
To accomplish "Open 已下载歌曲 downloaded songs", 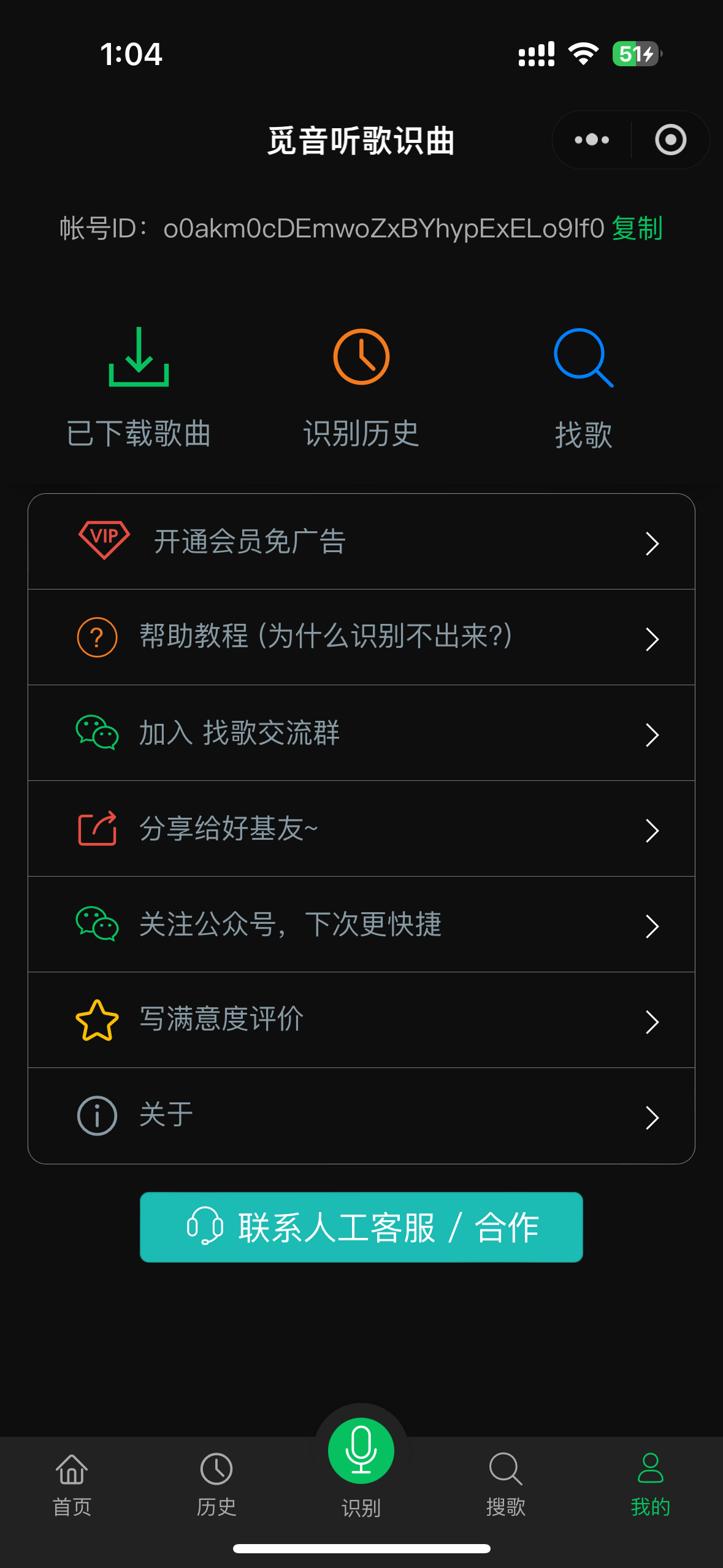I will point(139,388).
